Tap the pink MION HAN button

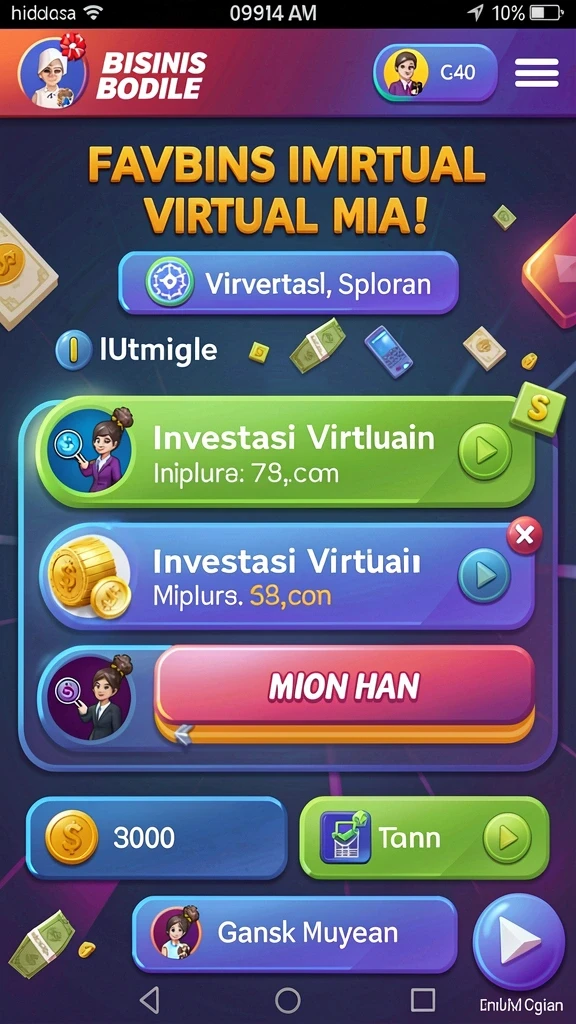[x=344, y=687]
